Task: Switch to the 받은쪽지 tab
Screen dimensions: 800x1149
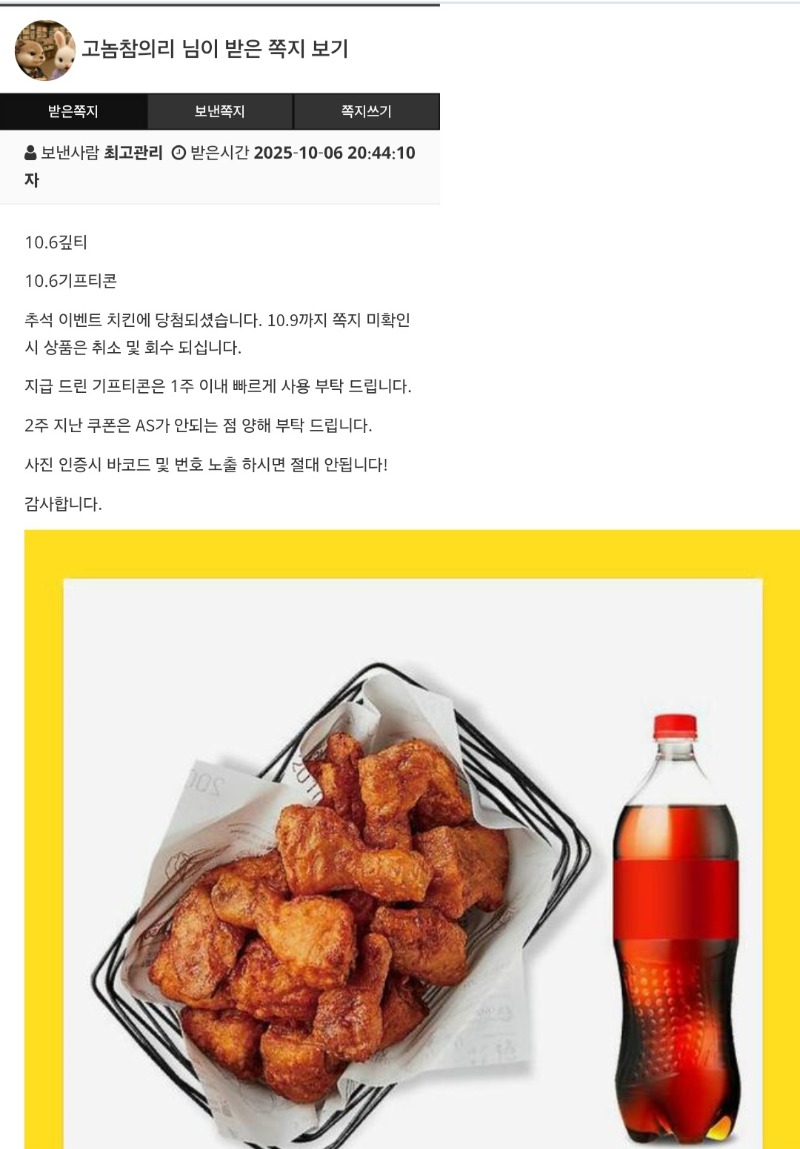Action: (x=73, y=112)
